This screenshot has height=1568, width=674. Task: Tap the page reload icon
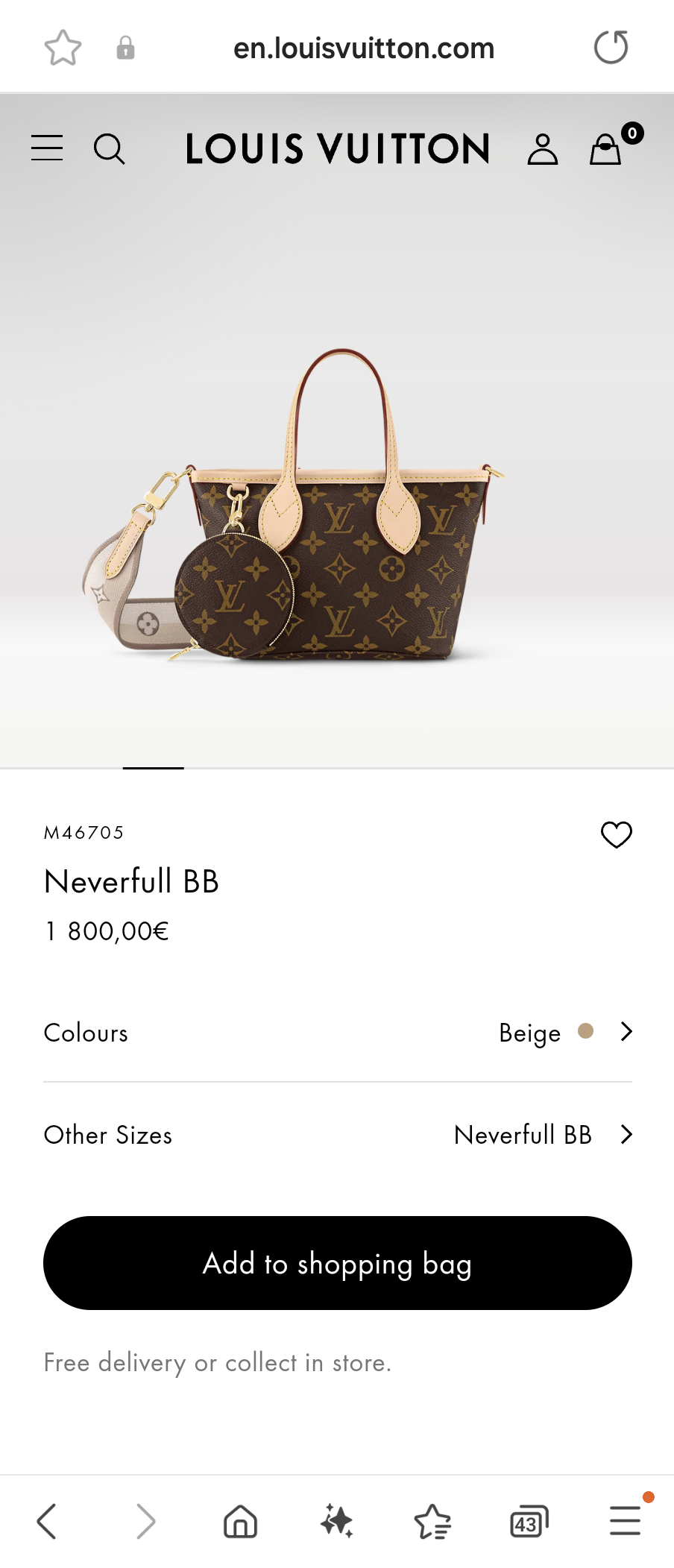tap(611, 46)
